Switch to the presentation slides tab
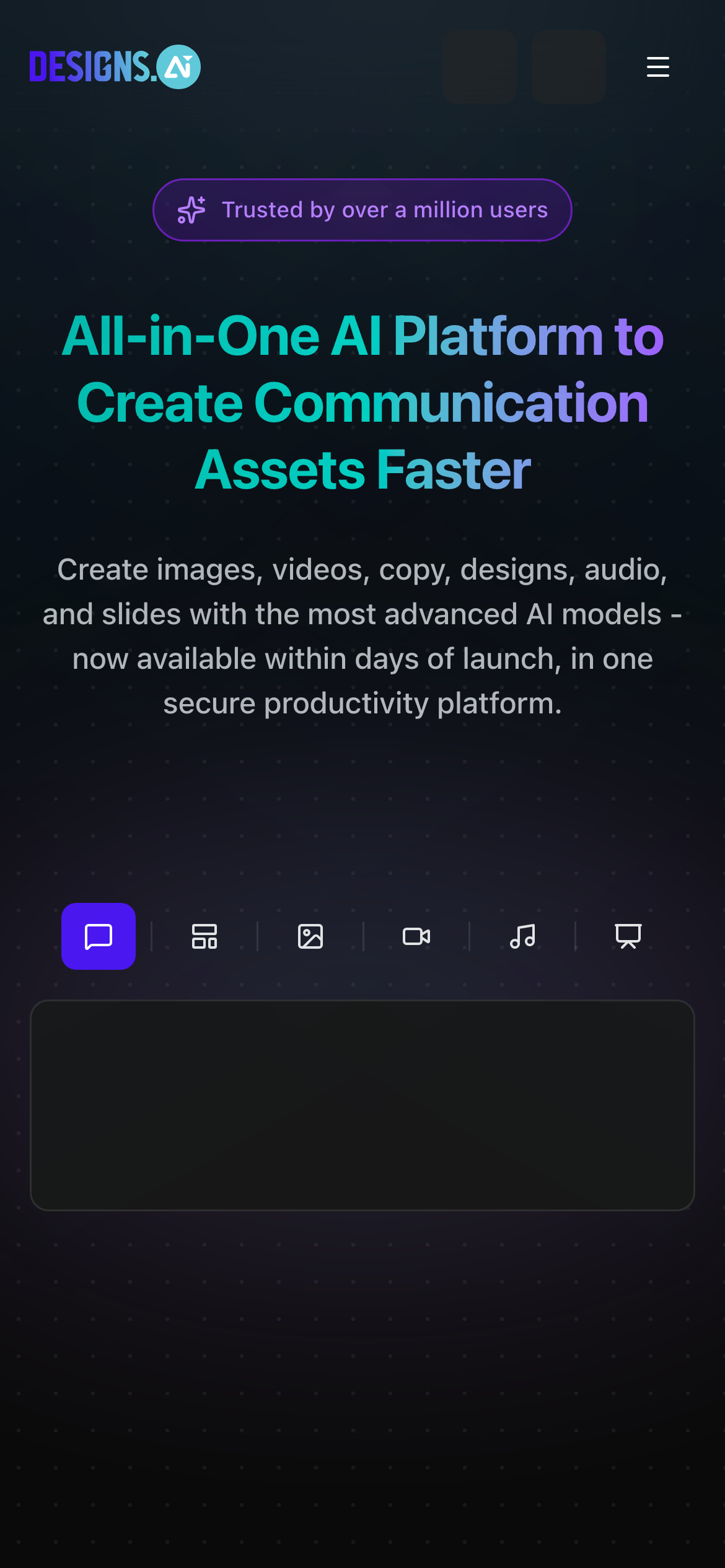 click(x=628, y=936)
